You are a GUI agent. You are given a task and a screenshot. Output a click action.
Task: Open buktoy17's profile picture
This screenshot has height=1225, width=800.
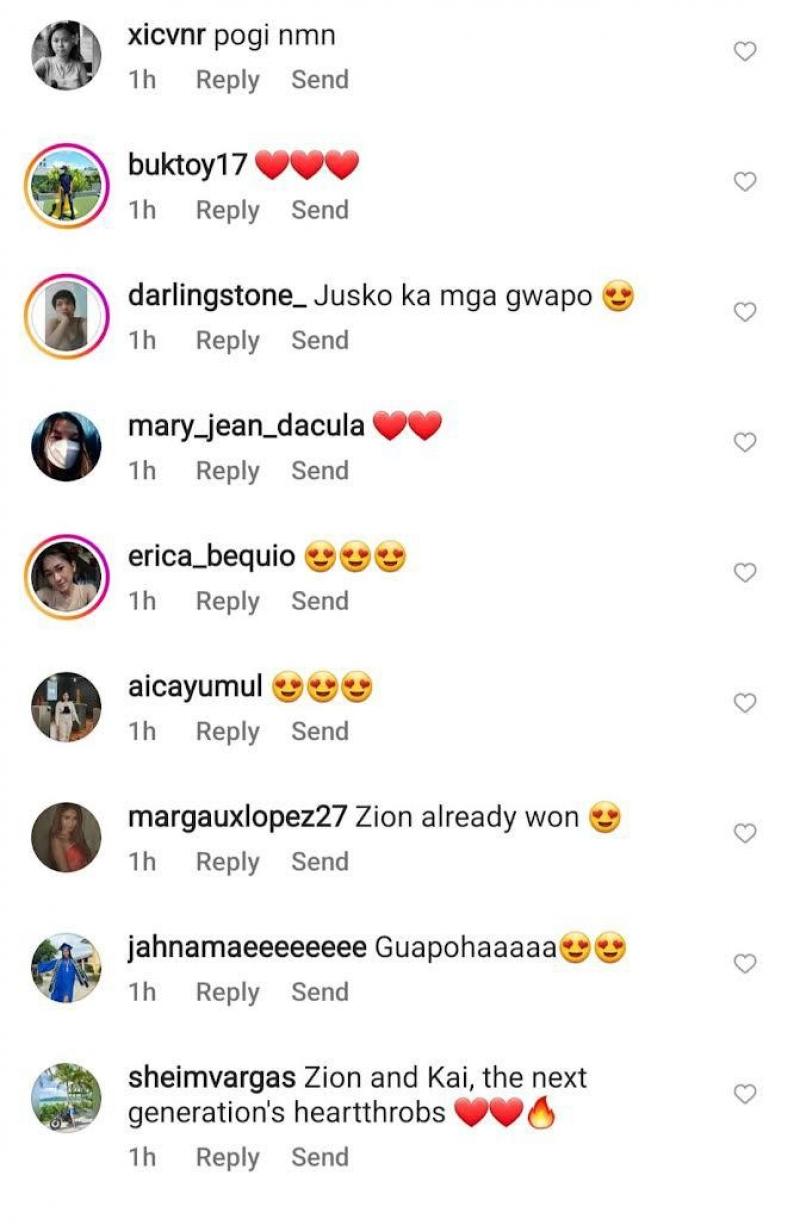click(66, 186)
